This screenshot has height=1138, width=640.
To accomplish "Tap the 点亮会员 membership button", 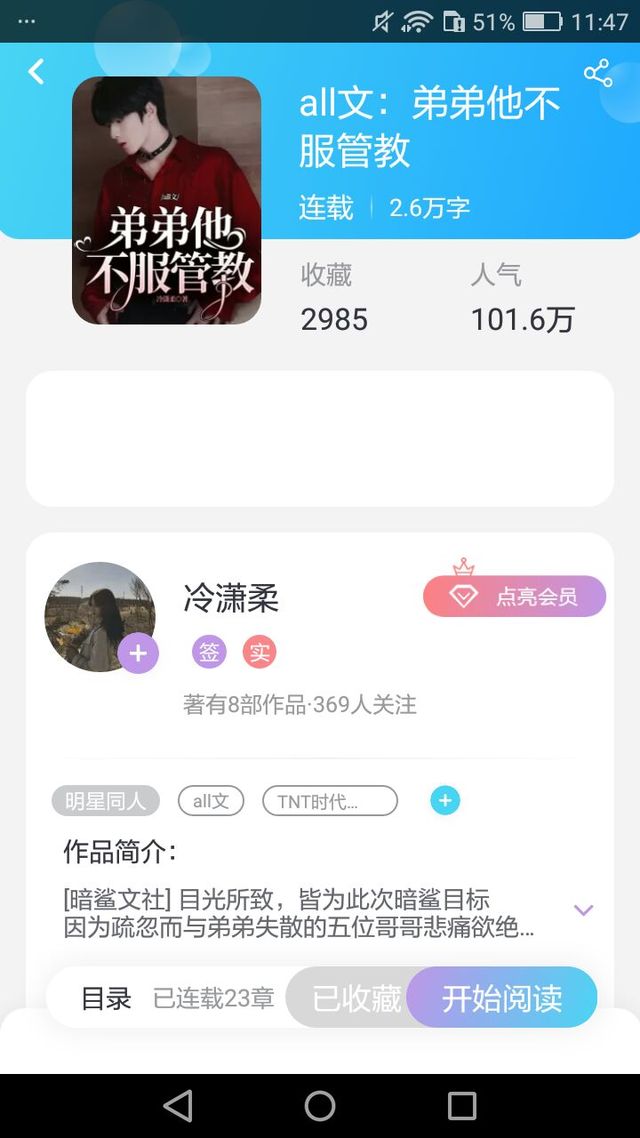I will click(514, 596).
